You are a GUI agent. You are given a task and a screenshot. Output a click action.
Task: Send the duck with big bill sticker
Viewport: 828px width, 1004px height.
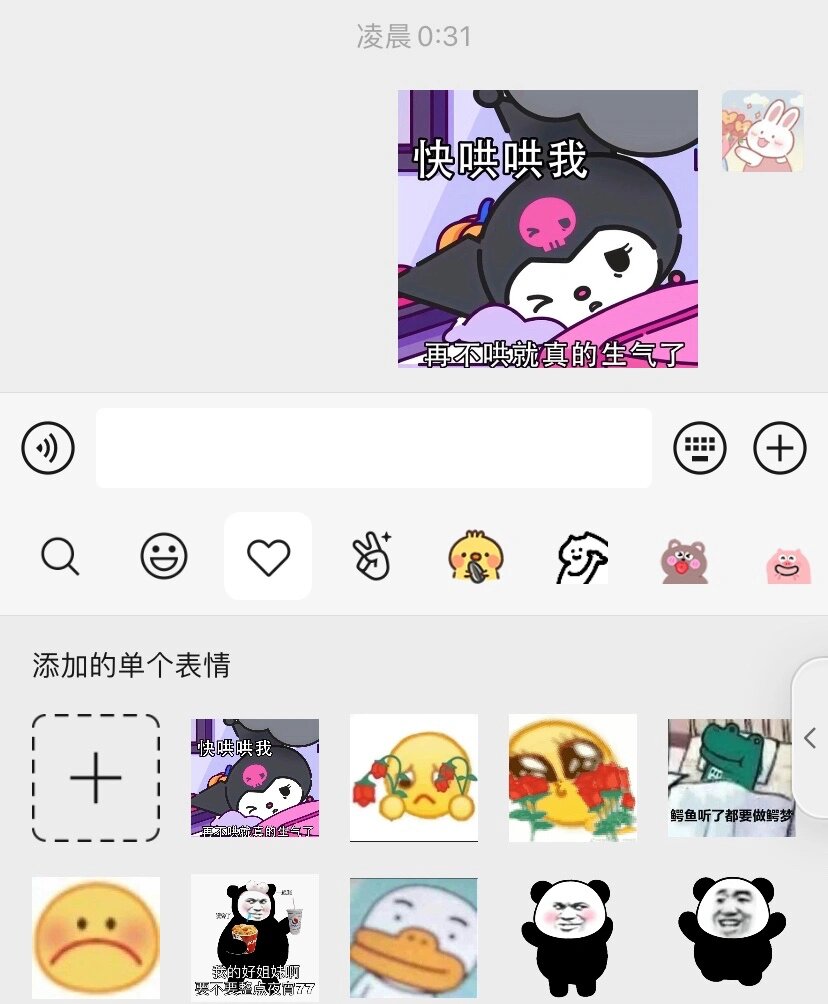414,937
